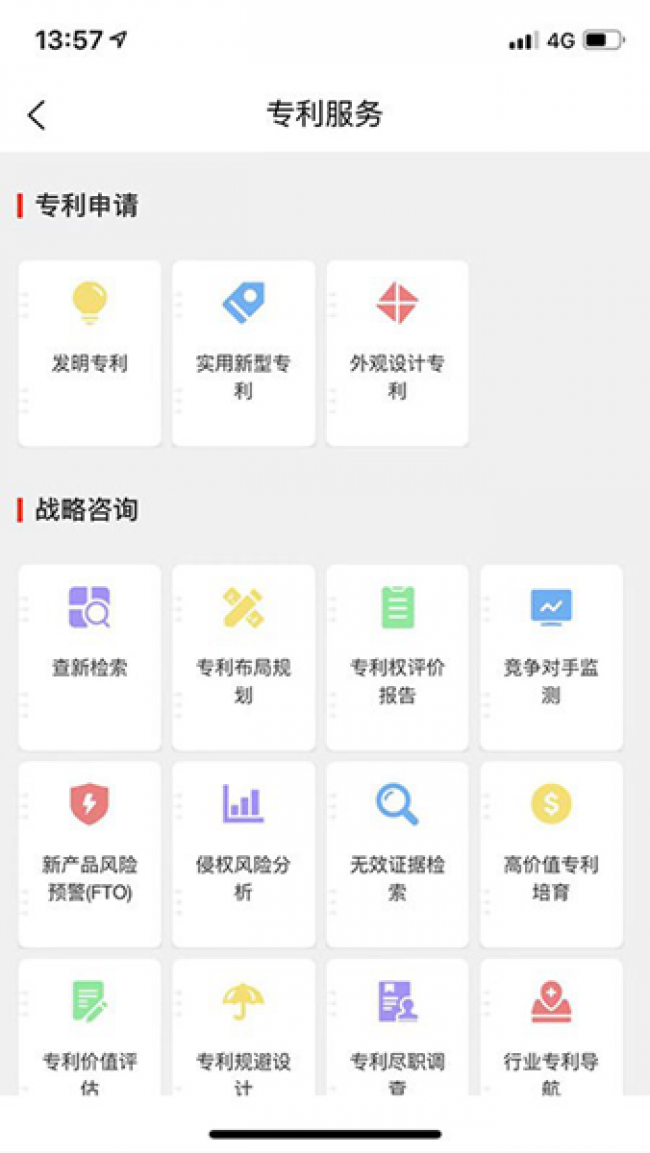Open 专利价值评估 card
The image size is (650, 1153).
click(90, 1027)
